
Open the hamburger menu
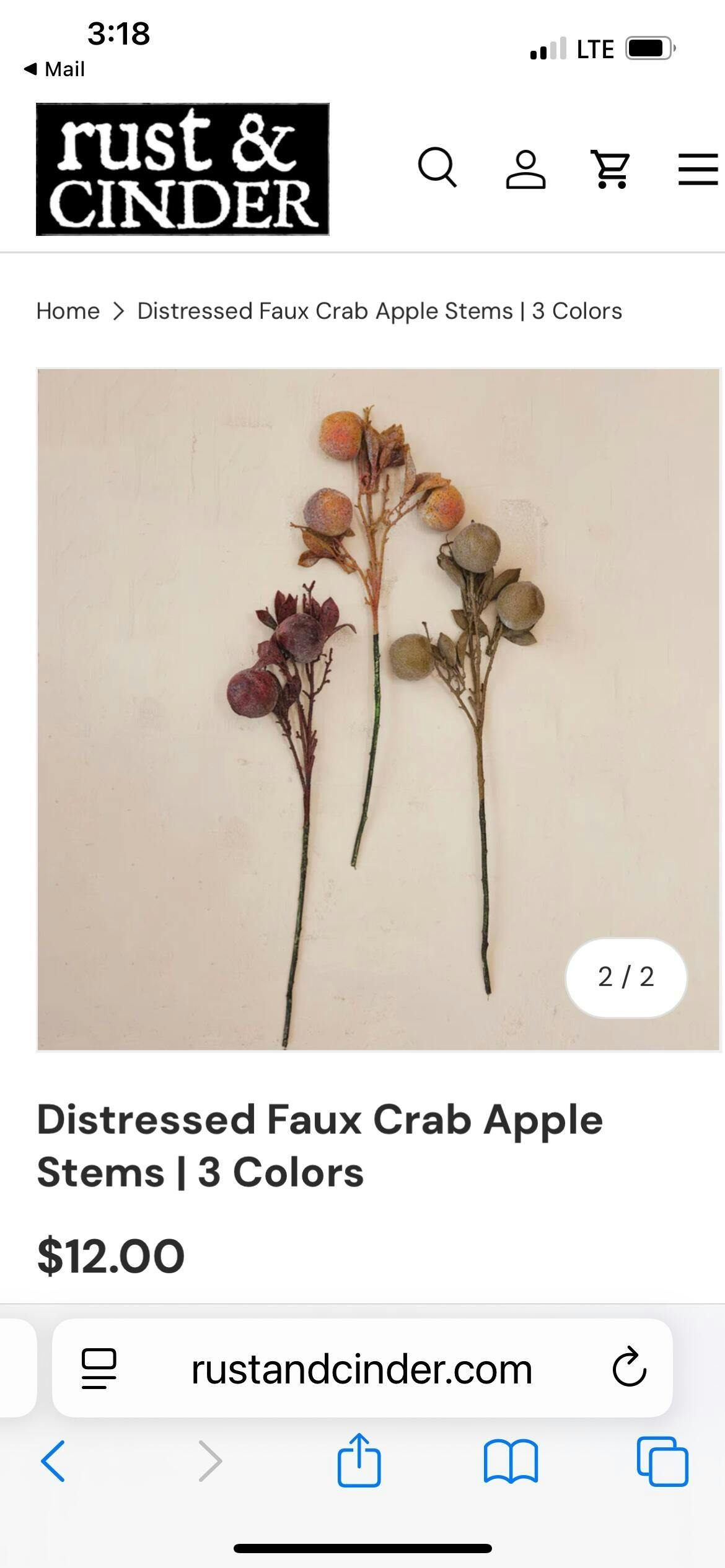coord(698,169)
